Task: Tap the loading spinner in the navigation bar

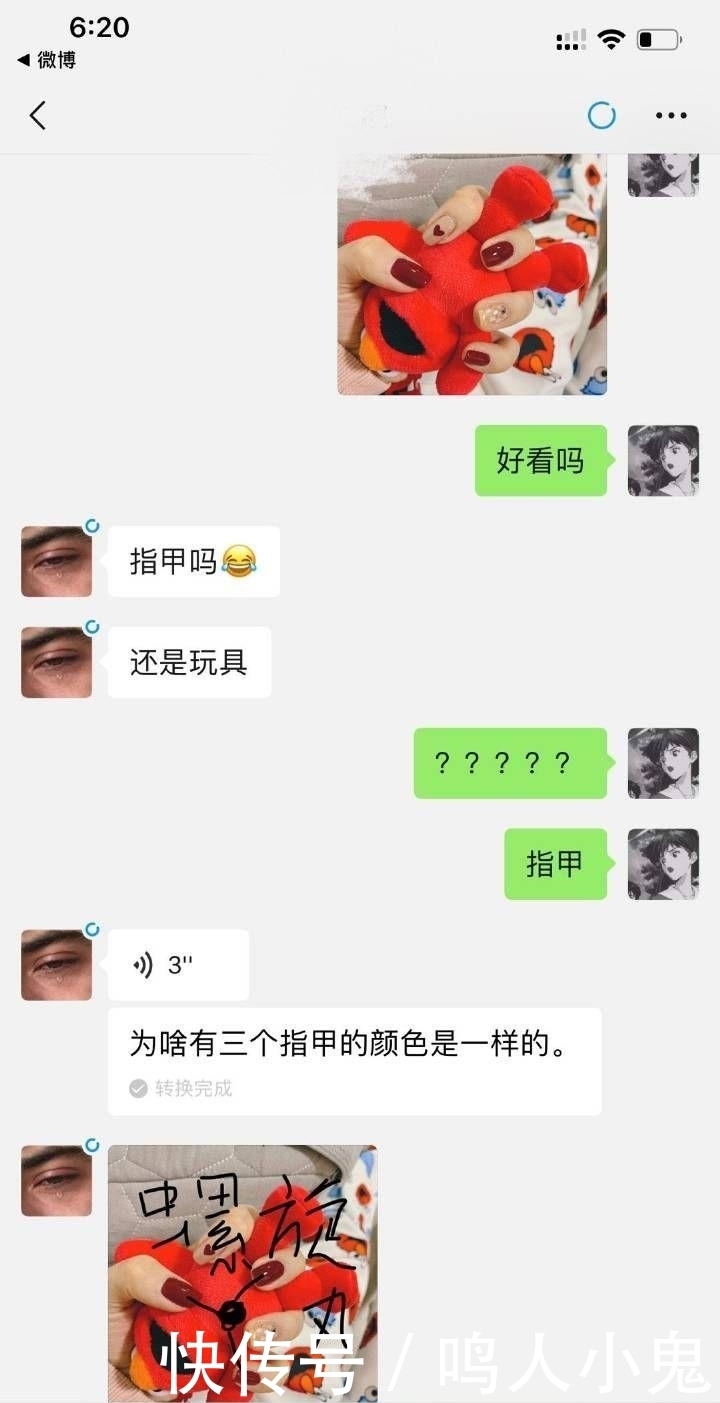Action: [x=600, y=115]
